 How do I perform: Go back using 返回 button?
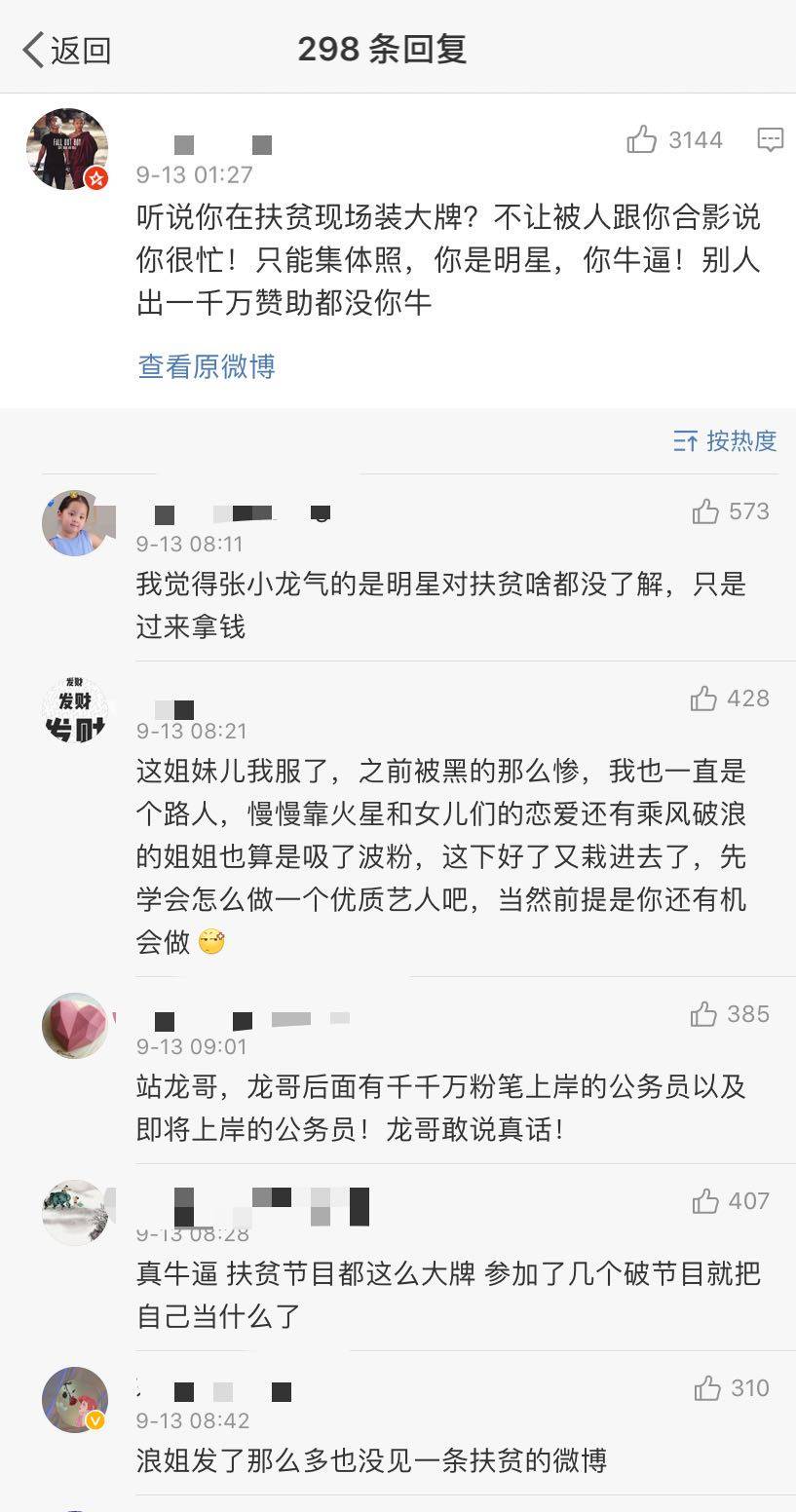pyautogui.click(x=66, y=50)
